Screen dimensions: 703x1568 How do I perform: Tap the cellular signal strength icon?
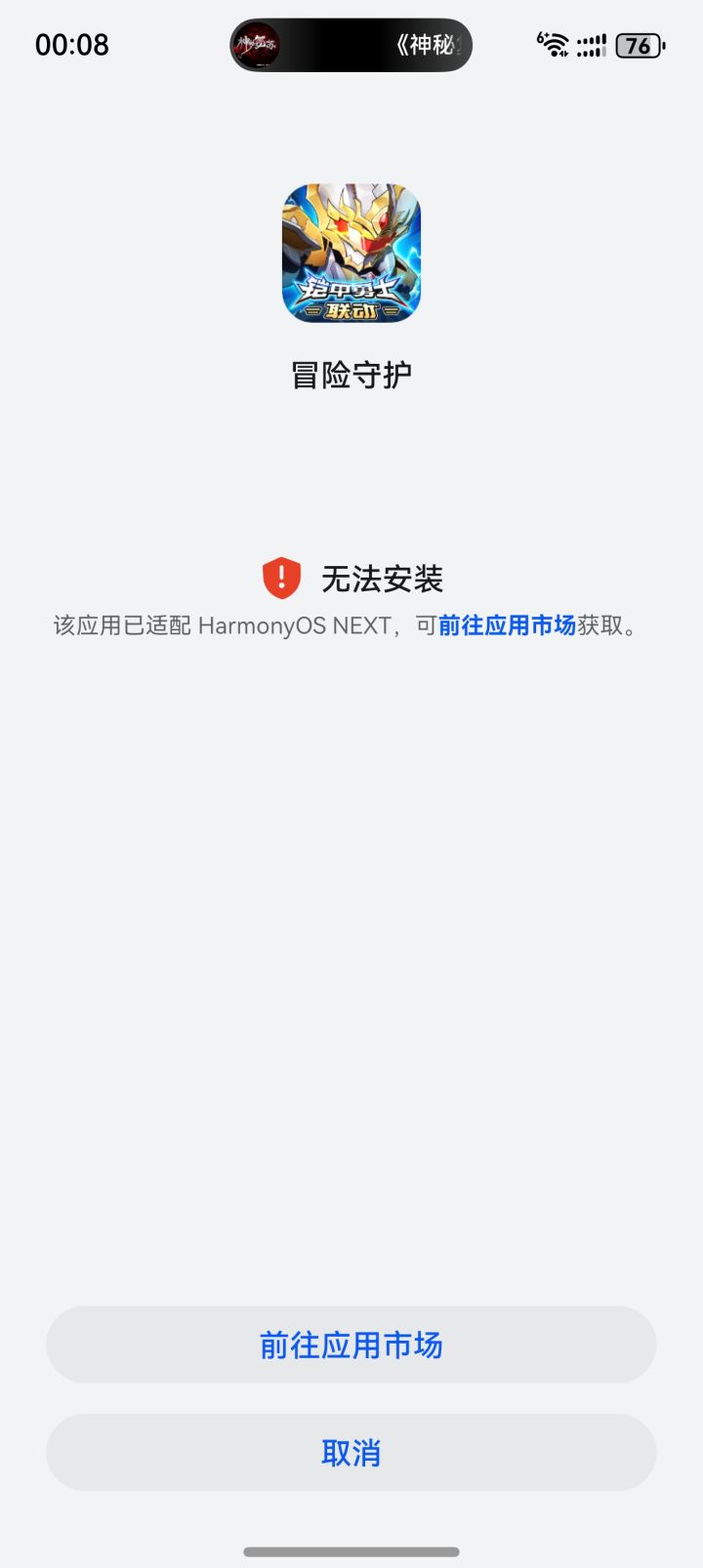pyautogui.click(x=591, y=45)
